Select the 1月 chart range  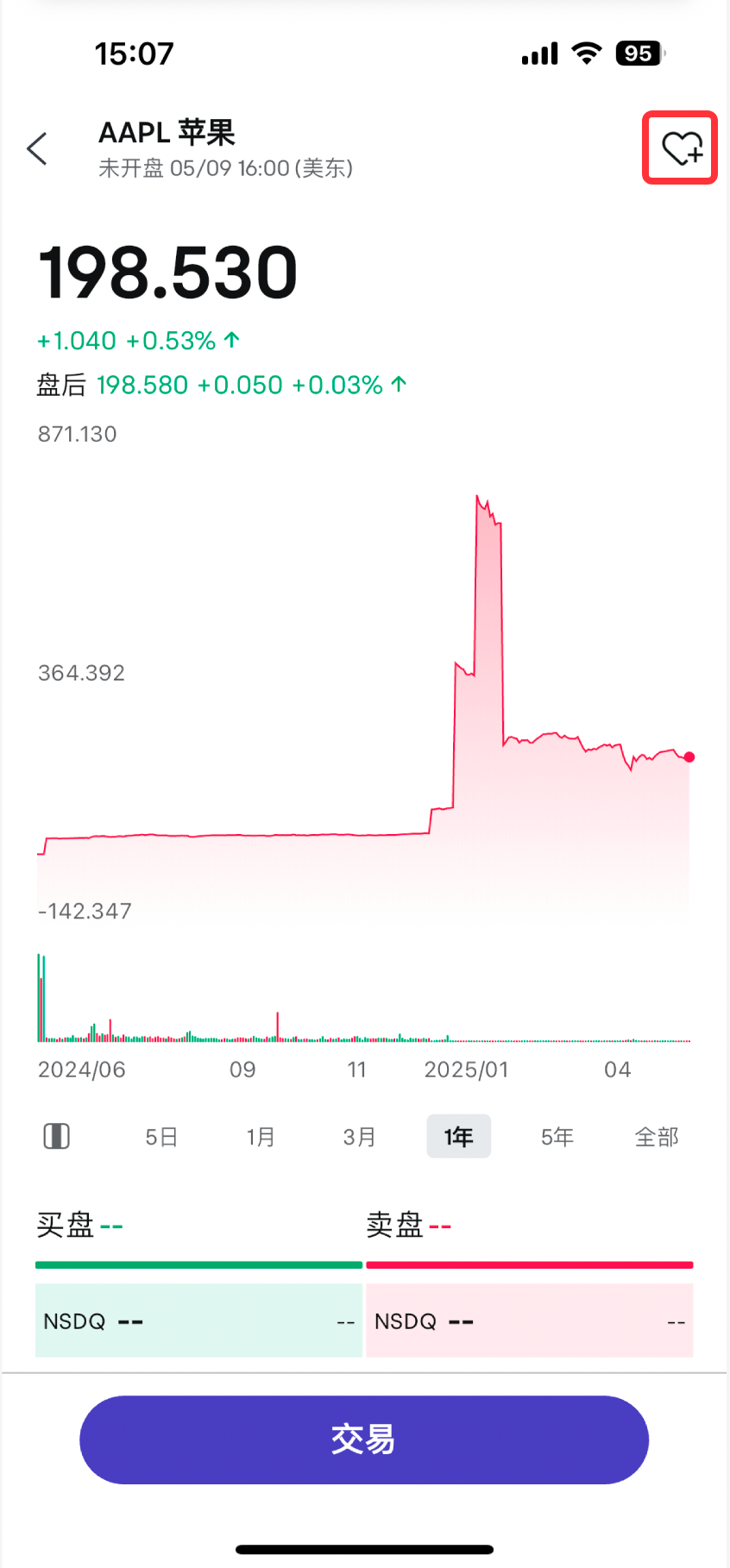261,1137
